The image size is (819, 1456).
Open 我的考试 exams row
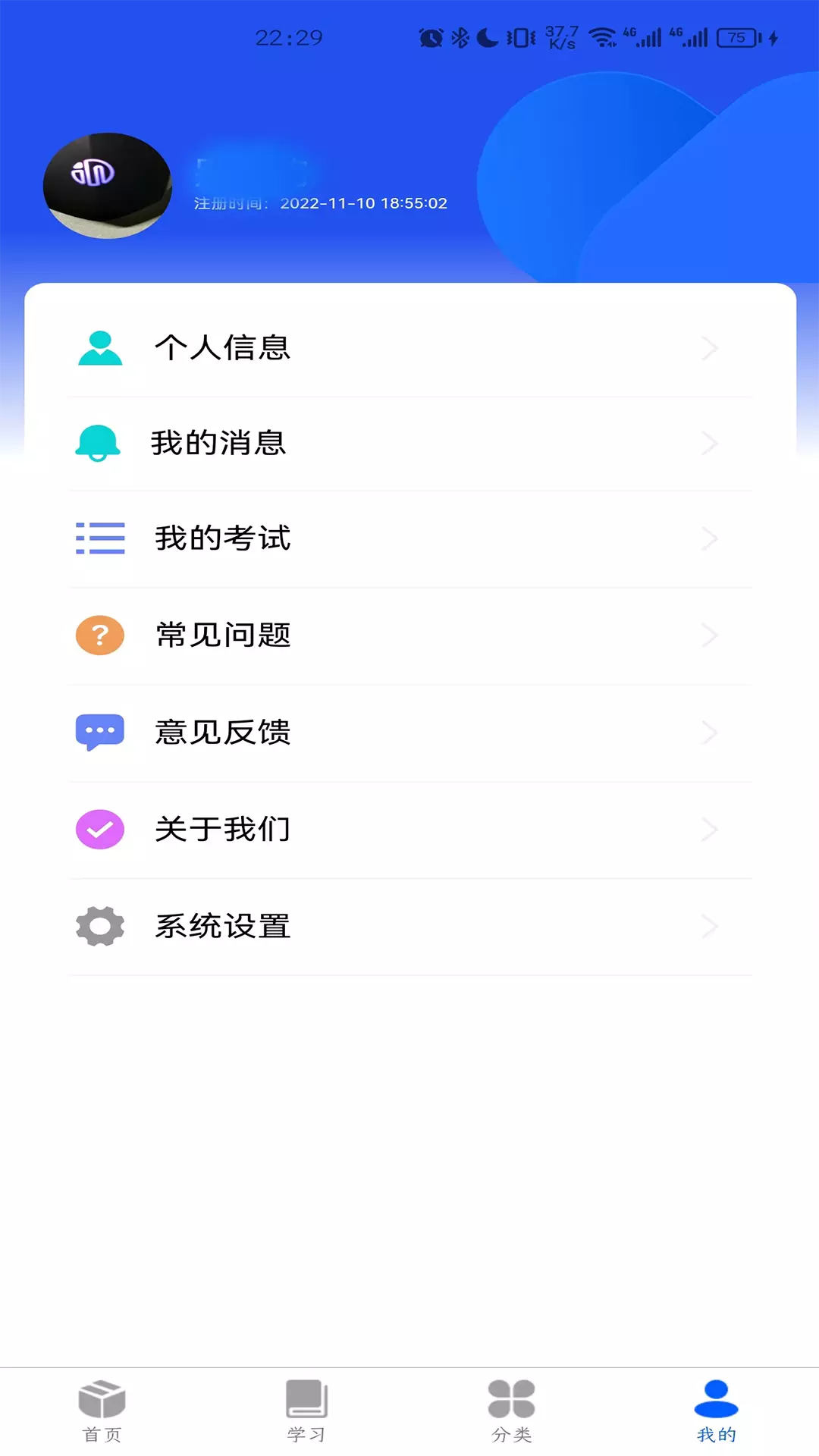pos(409,539)
